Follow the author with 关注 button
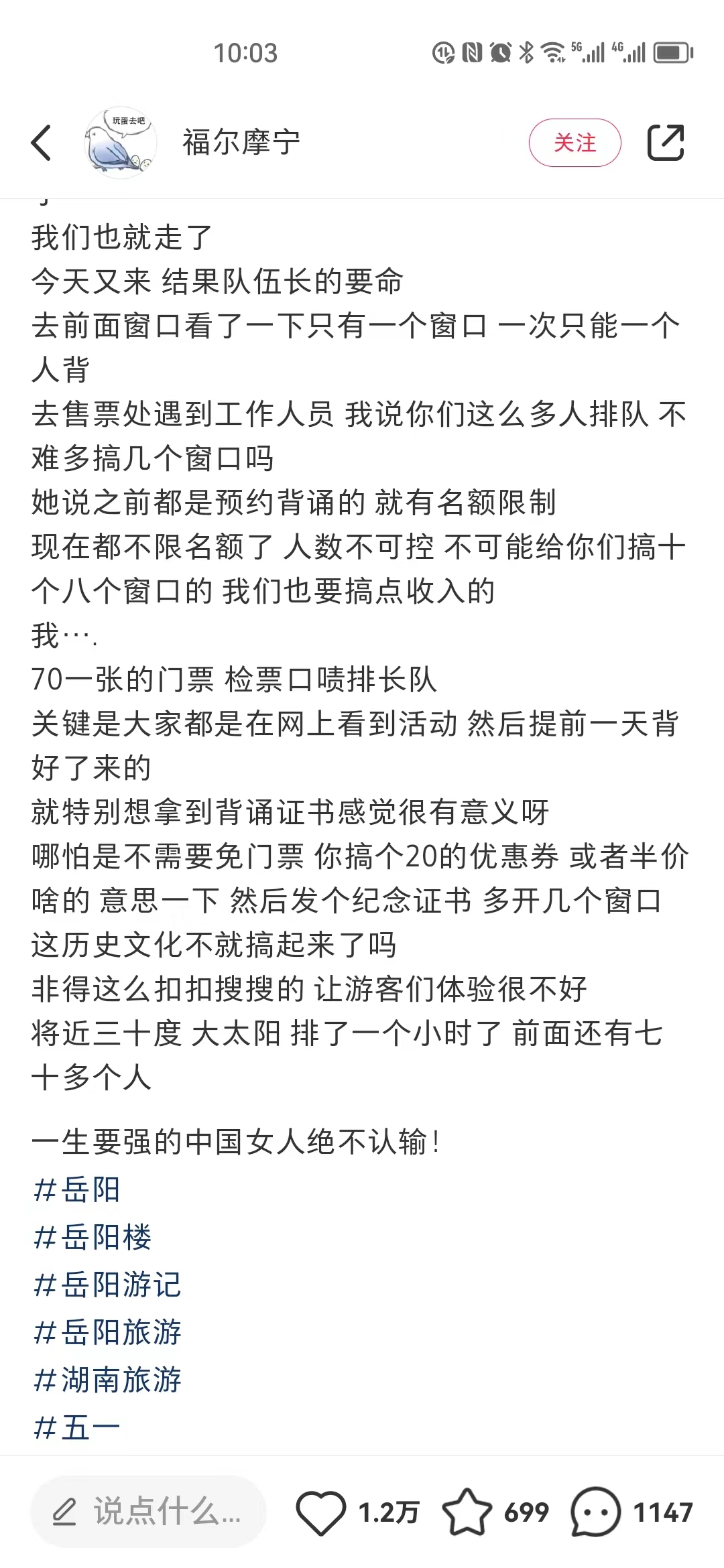724x1568 pixels. [575, 143]
